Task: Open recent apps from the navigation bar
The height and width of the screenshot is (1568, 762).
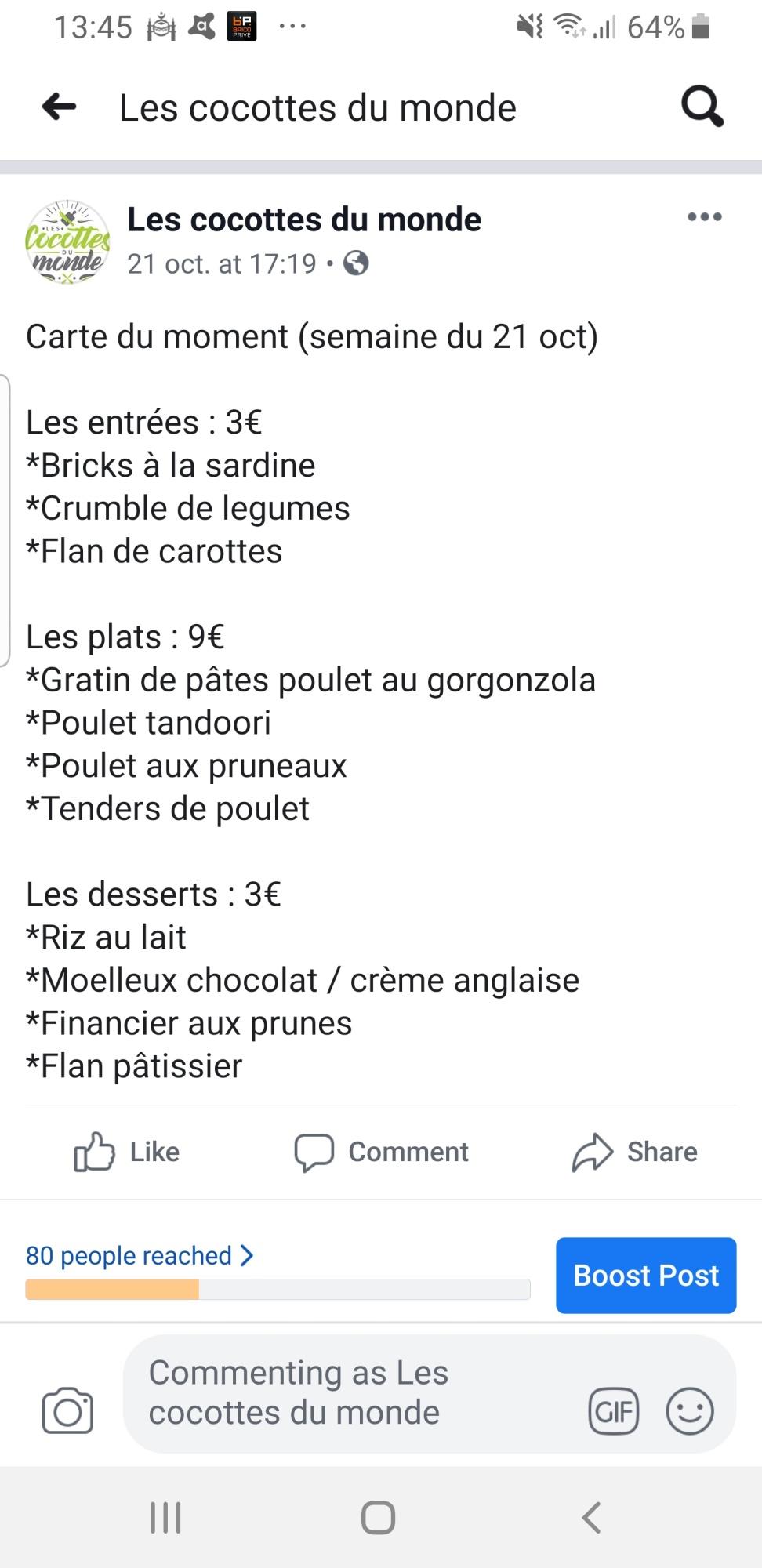Action: tap(165, 1517)
